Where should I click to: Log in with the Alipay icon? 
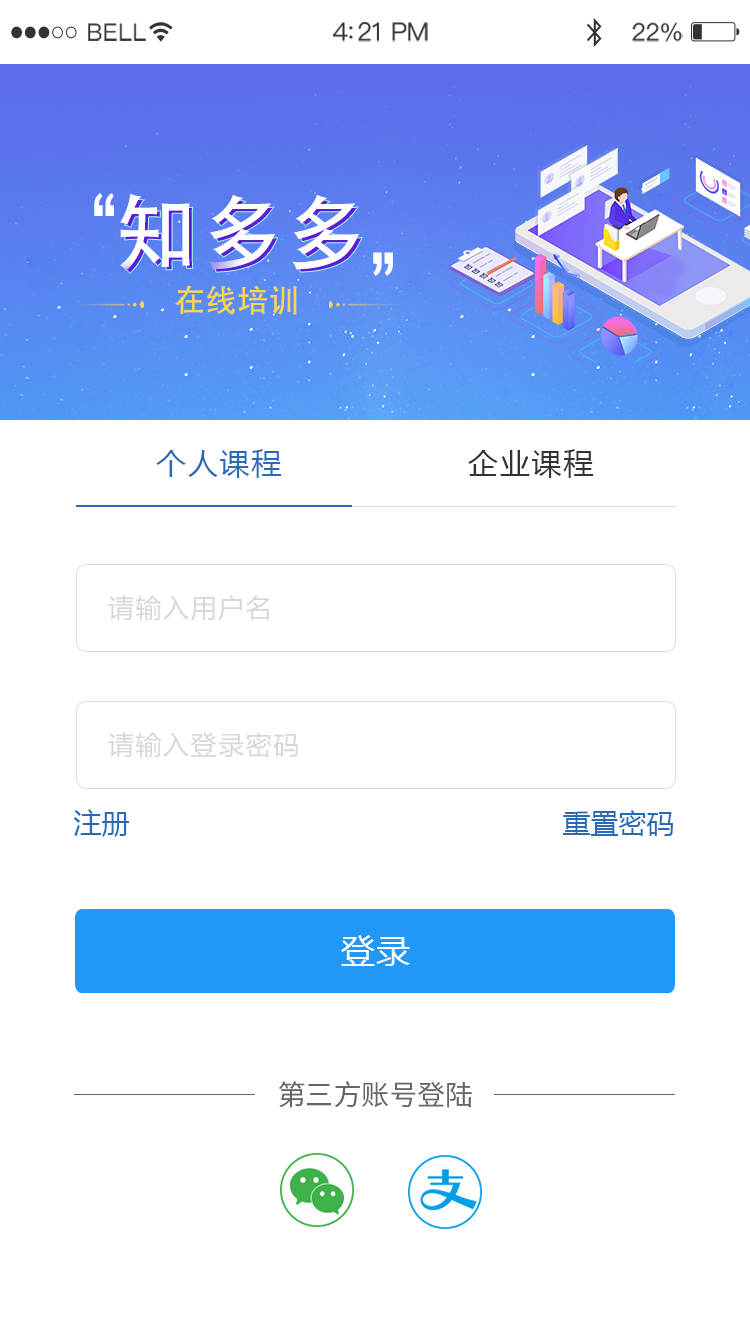[444, 1190]
